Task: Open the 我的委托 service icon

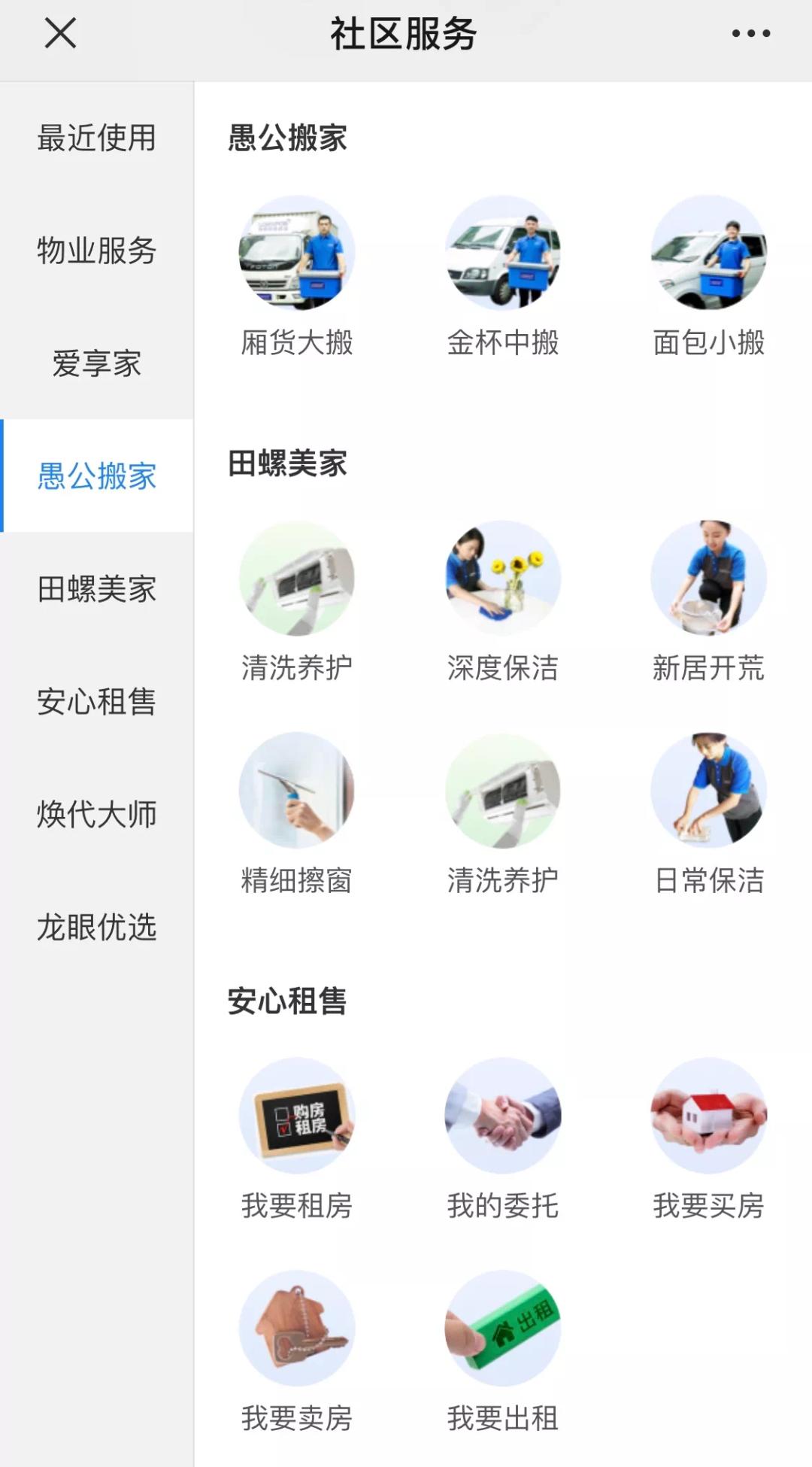Action: click(x=502, y=1117)
